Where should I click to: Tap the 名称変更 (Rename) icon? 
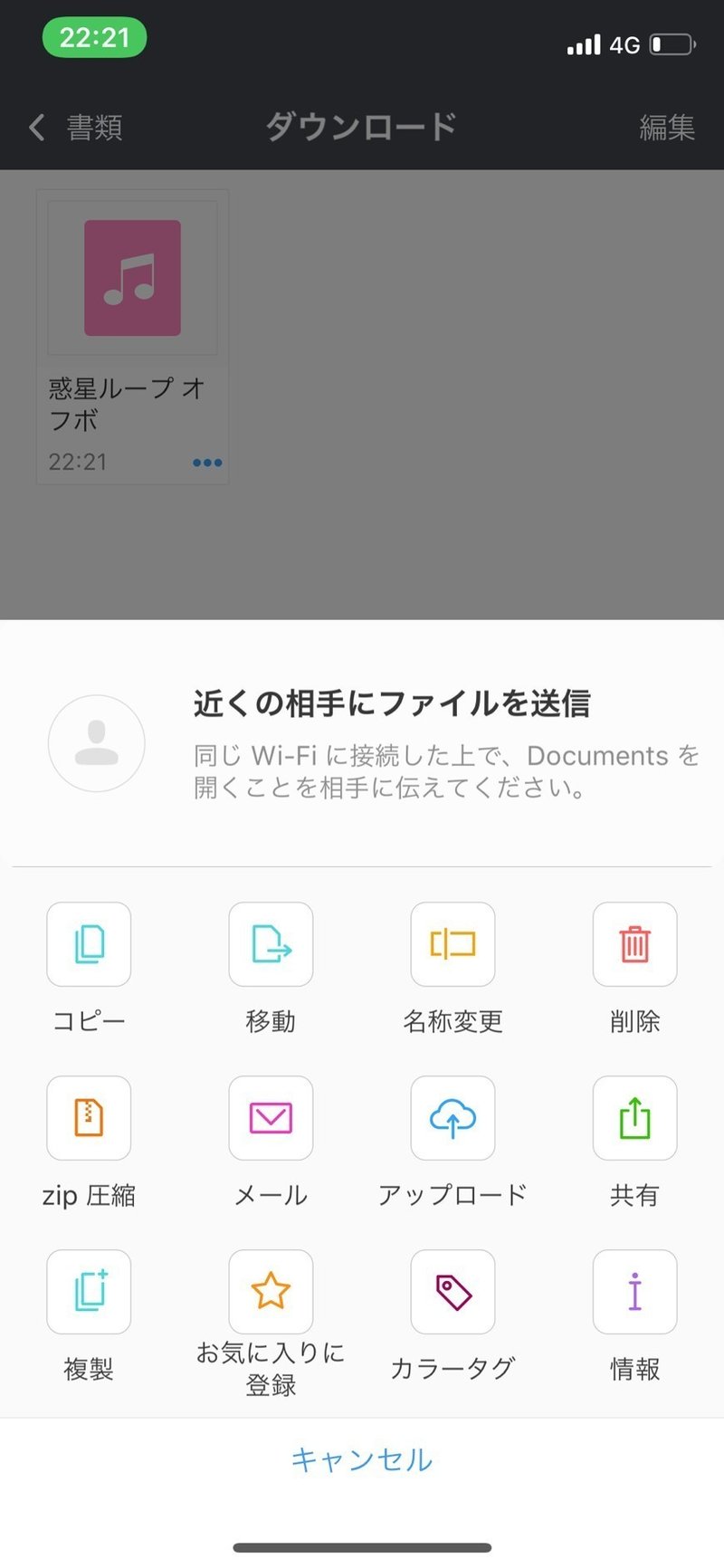point(452,944)
